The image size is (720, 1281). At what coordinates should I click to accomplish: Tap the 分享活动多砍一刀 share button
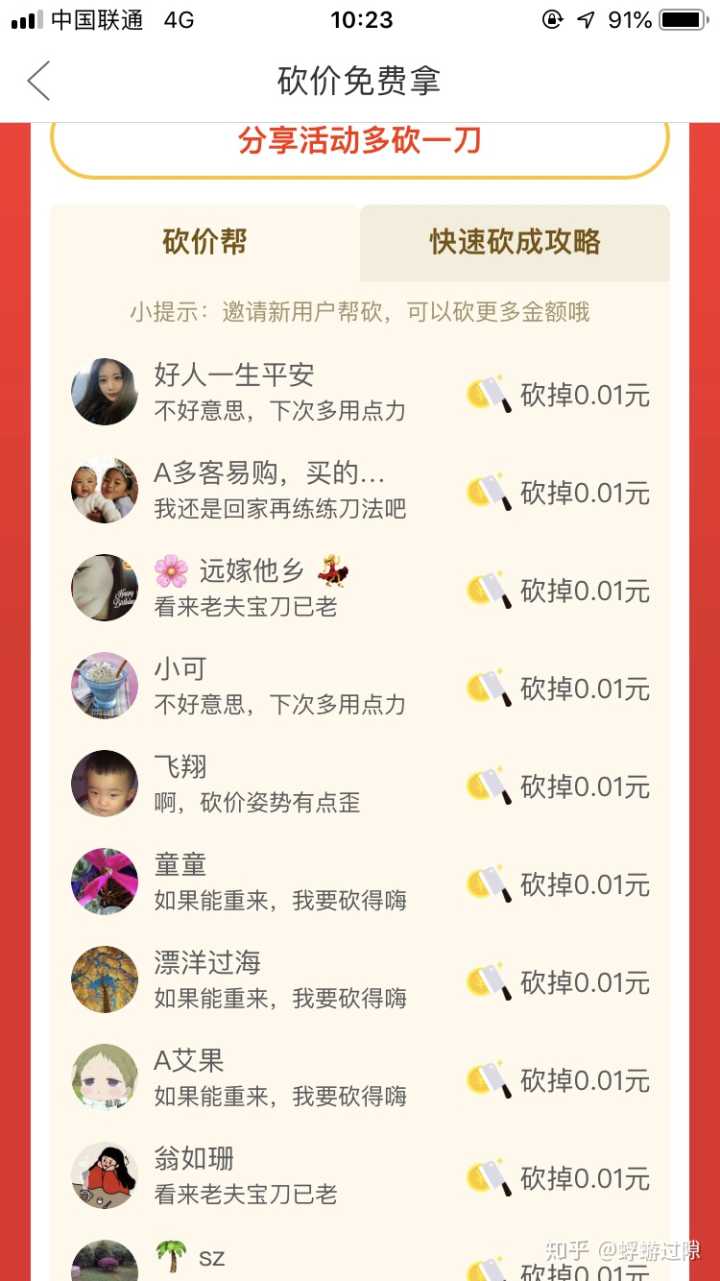click(359, 143)
